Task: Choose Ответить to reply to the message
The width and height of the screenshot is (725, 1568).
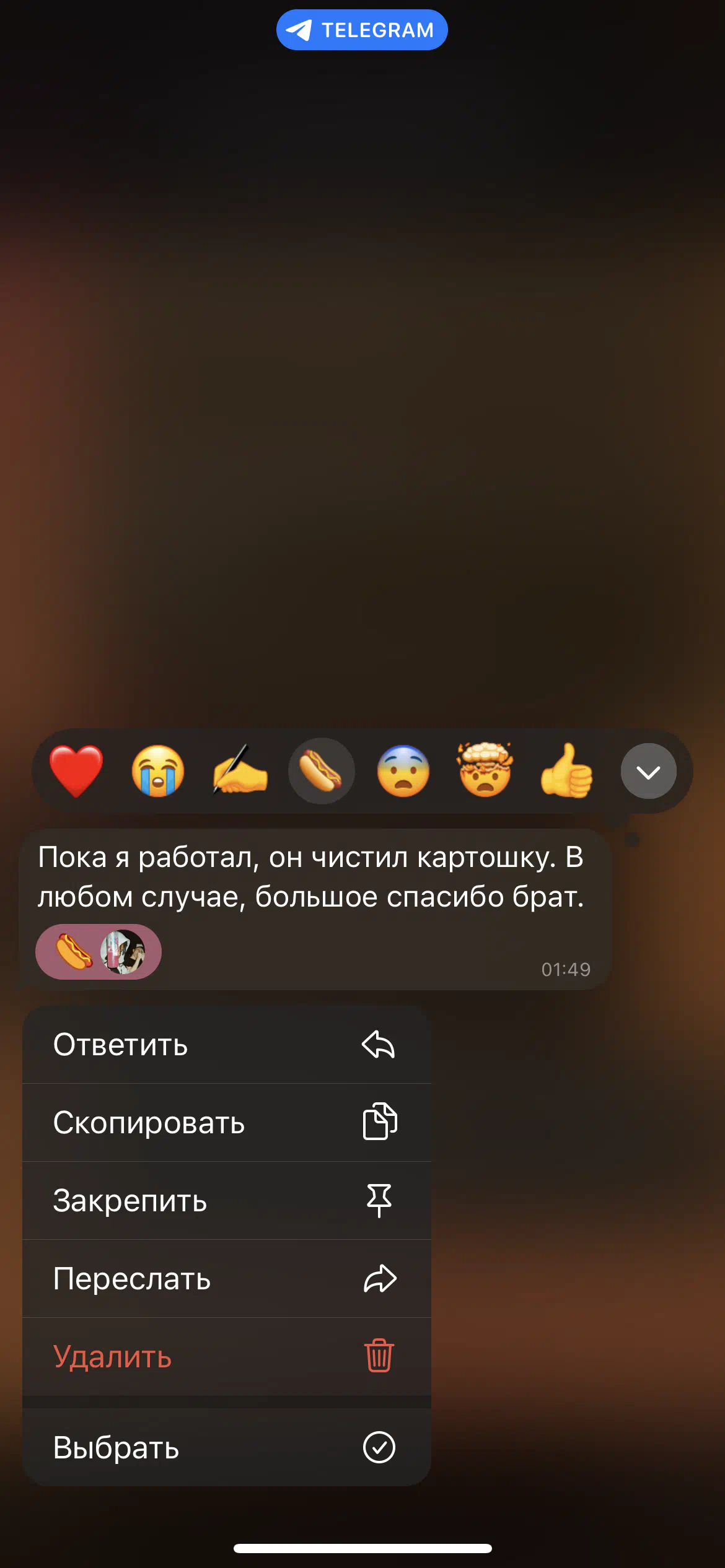Action: 227,1045
